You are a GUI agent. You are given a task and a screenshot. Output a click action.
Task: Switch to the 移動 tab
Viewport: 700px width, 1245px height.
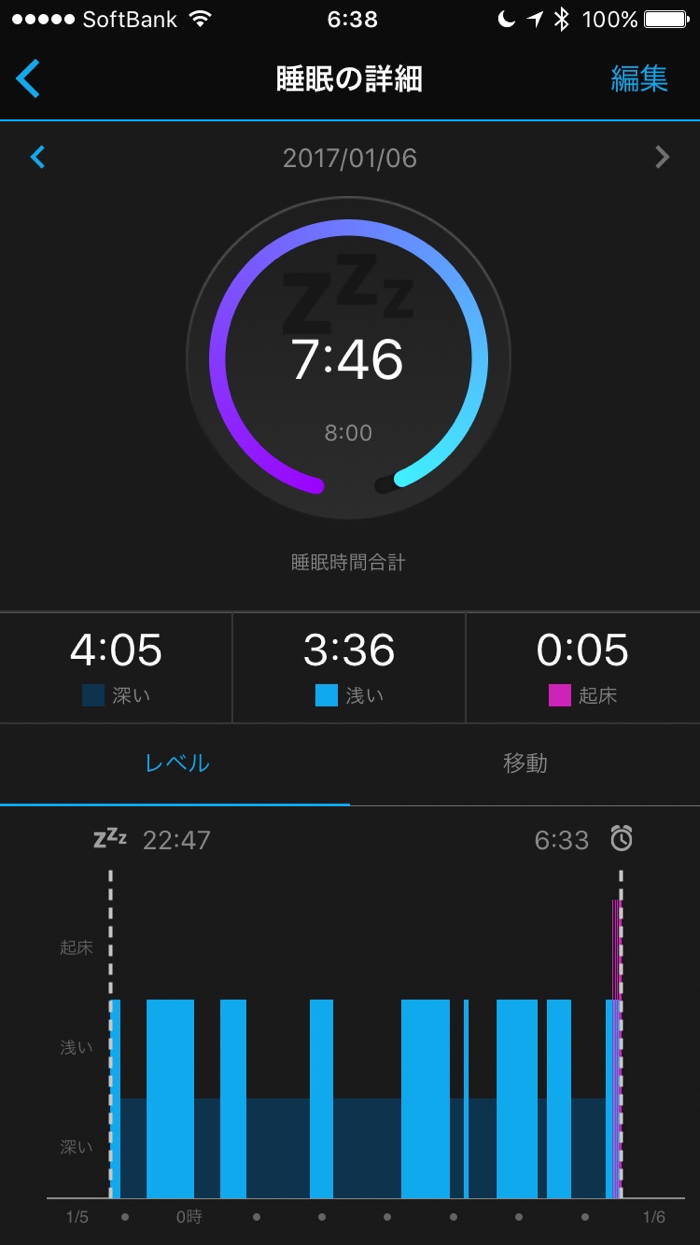coord(525,763)
